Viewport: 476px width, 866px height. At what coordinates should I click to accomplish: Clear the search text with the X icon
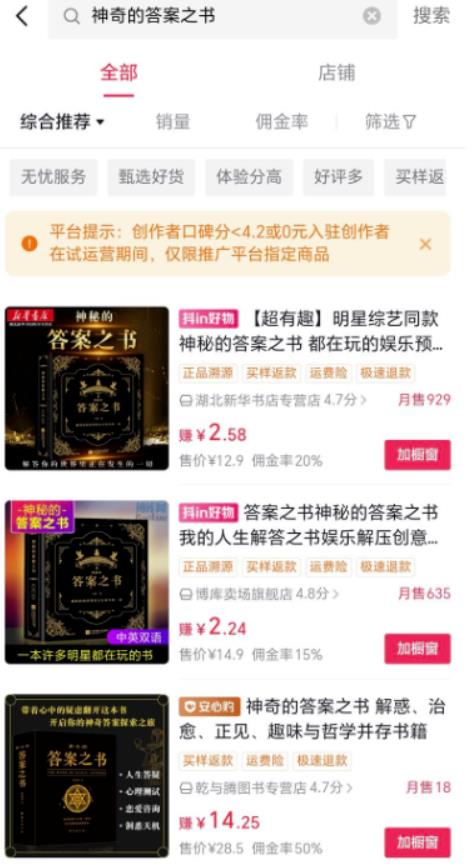point(372,17)
